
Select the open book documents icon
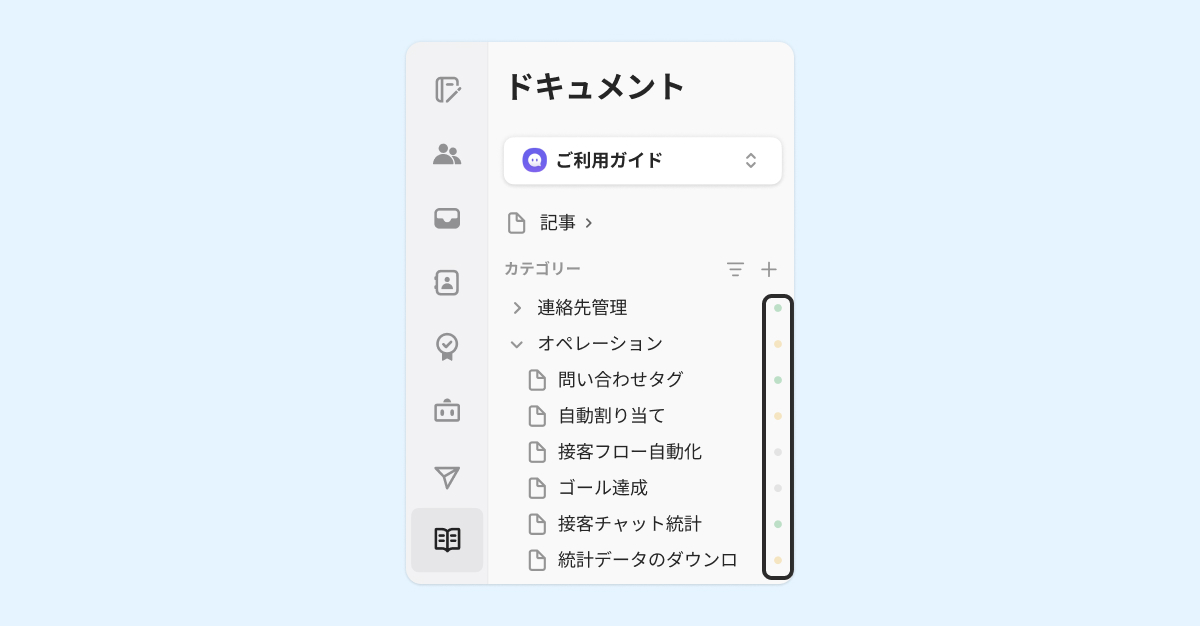pos(447,540)
